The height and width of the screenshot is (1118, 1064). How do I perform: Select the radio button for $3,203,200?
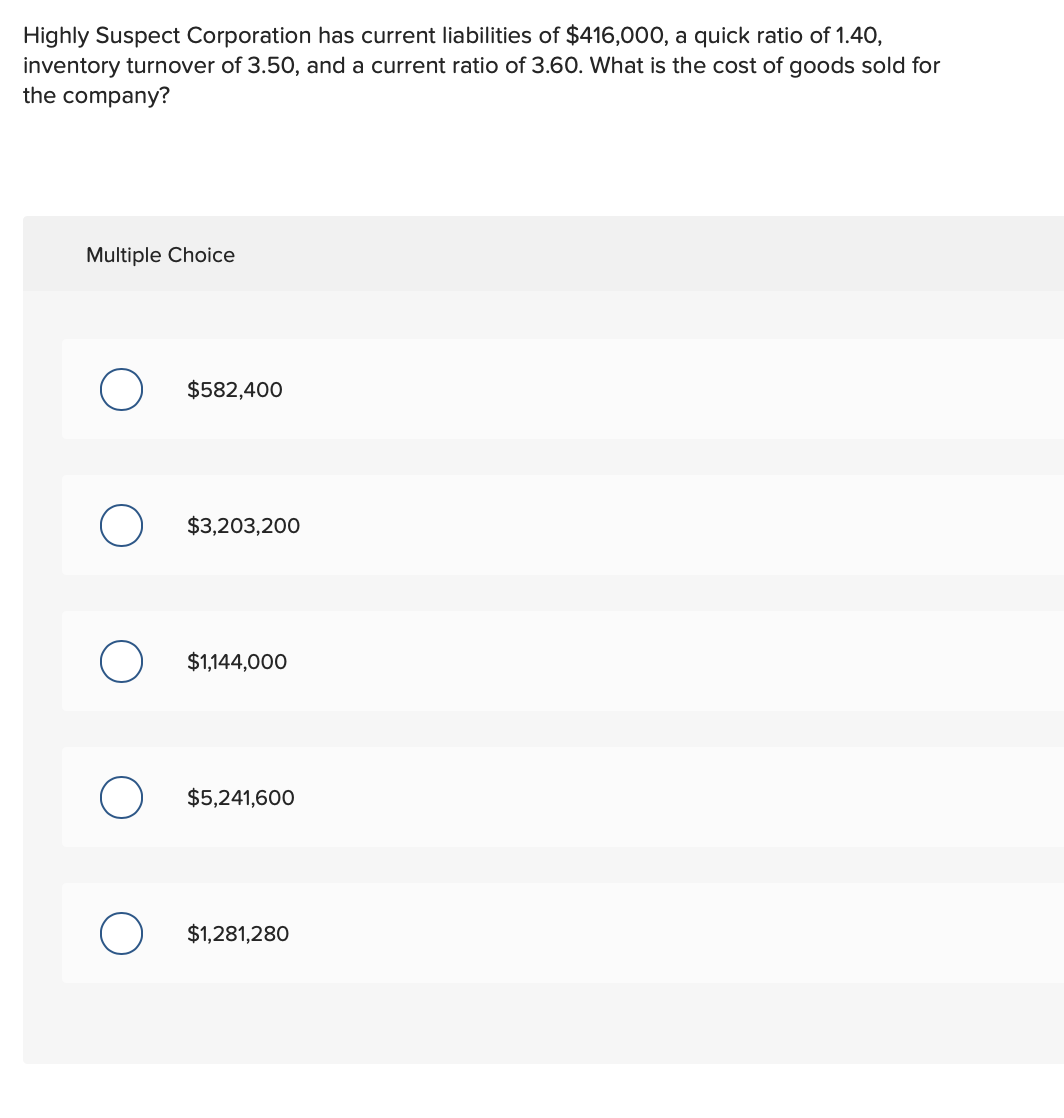(x=120, y=525)
